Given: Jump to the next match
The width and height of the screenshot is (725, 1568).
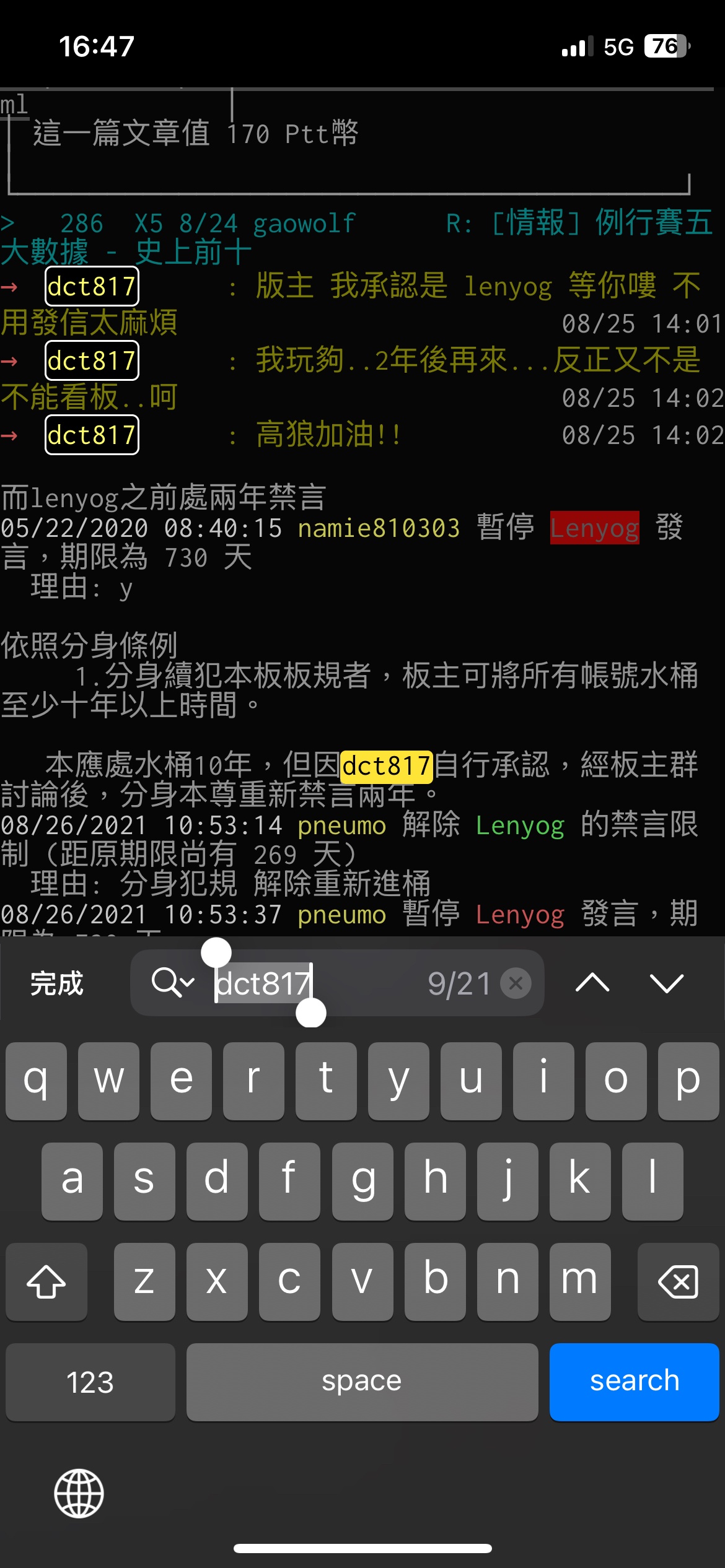Looking at the screenshot, I should [666, 983].
